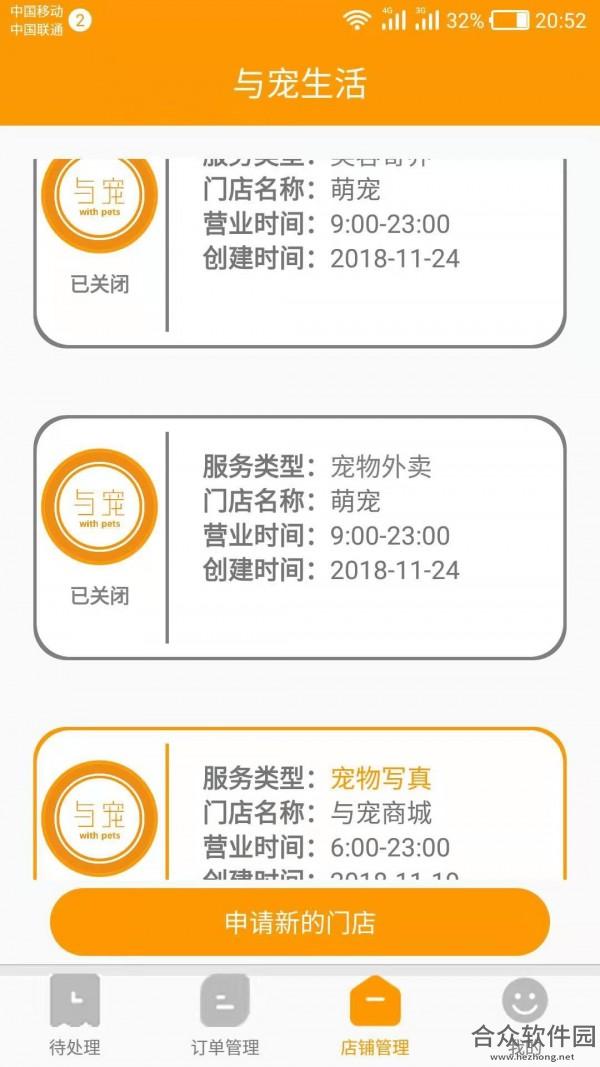
Task: Tap the 申请新的门店 button
Action: [300, 922]
